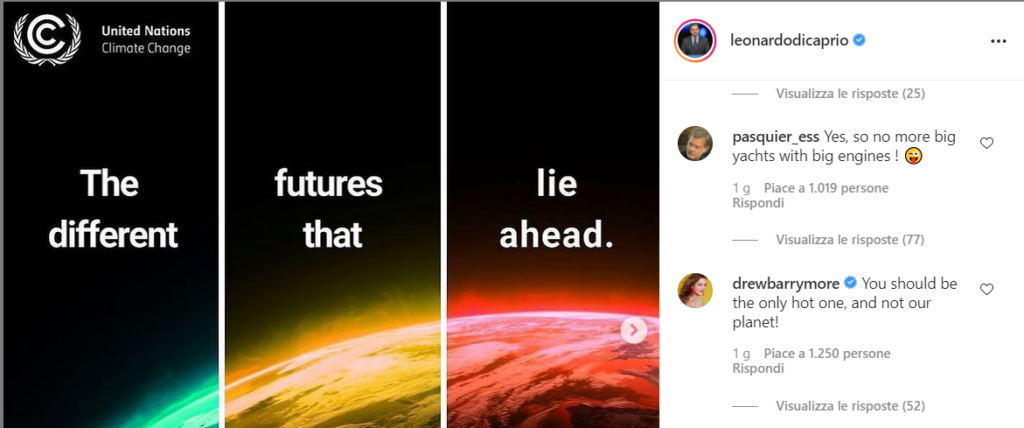Reply to the drewbarrymore comment
1024x428 pixels.
coord(757,368)
